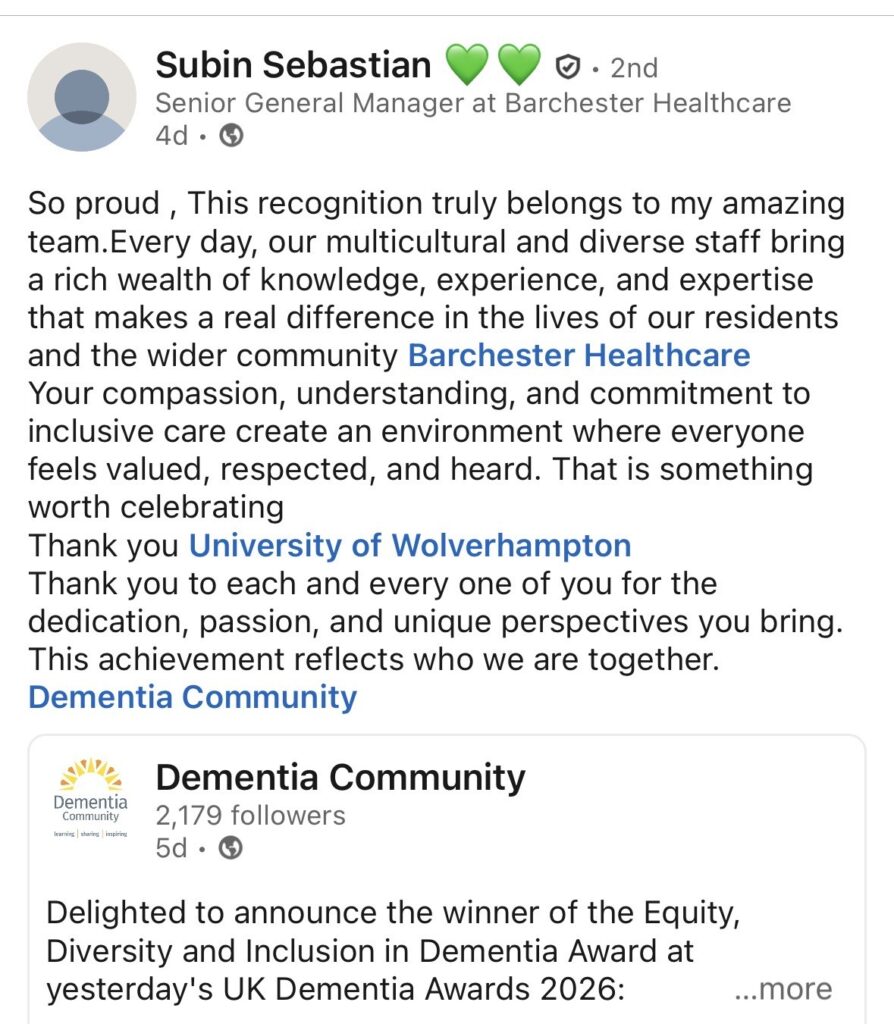Open the Dementia Community logo in shared post
The height and width of the screenshot is (1024, 894).
tap(90, 797)
